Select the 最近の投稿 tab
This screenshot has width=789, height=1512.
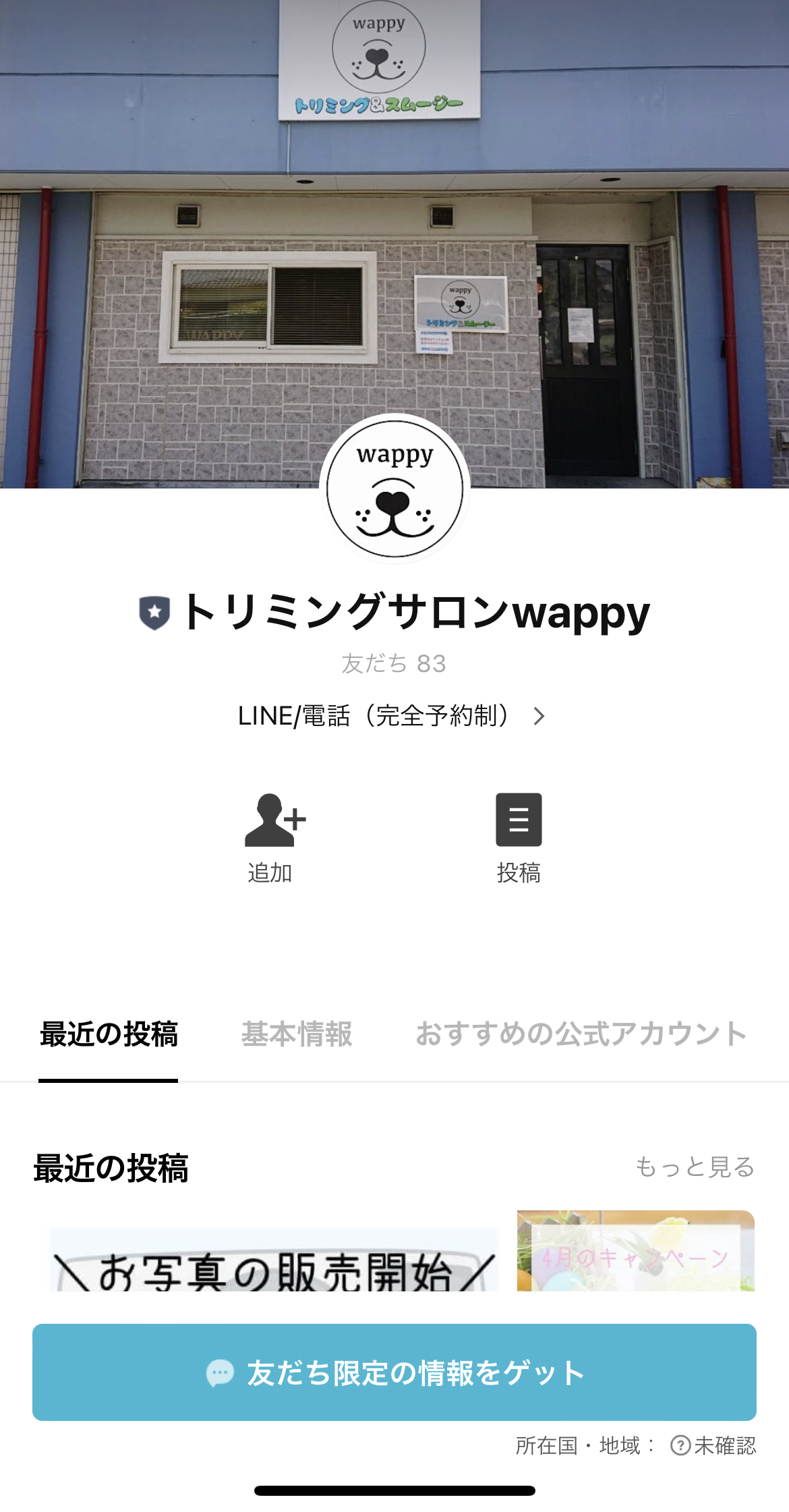click(109, 1032)
